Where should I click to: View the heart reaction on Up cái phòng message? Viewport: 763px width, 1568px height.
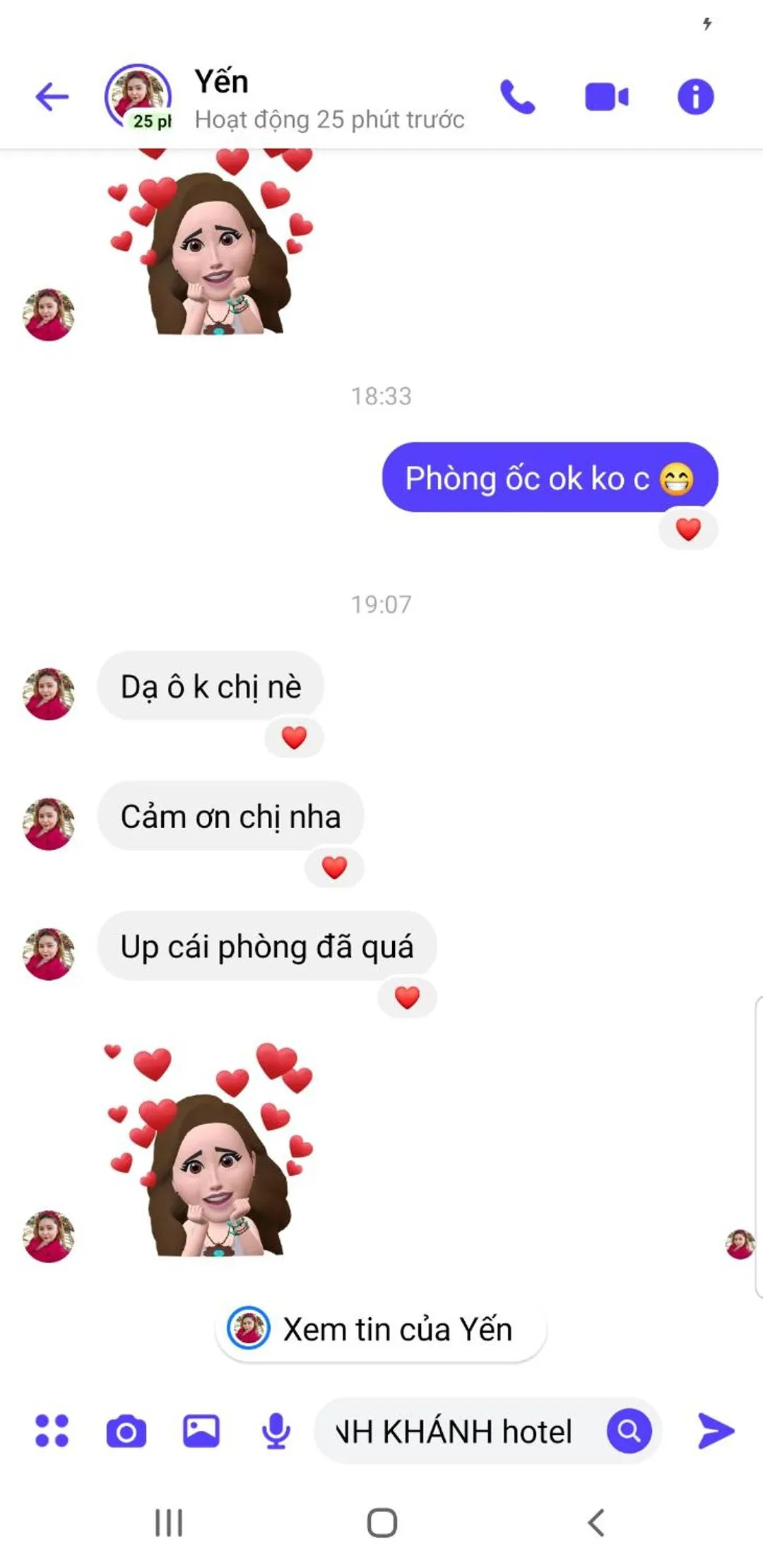[407, 997]
